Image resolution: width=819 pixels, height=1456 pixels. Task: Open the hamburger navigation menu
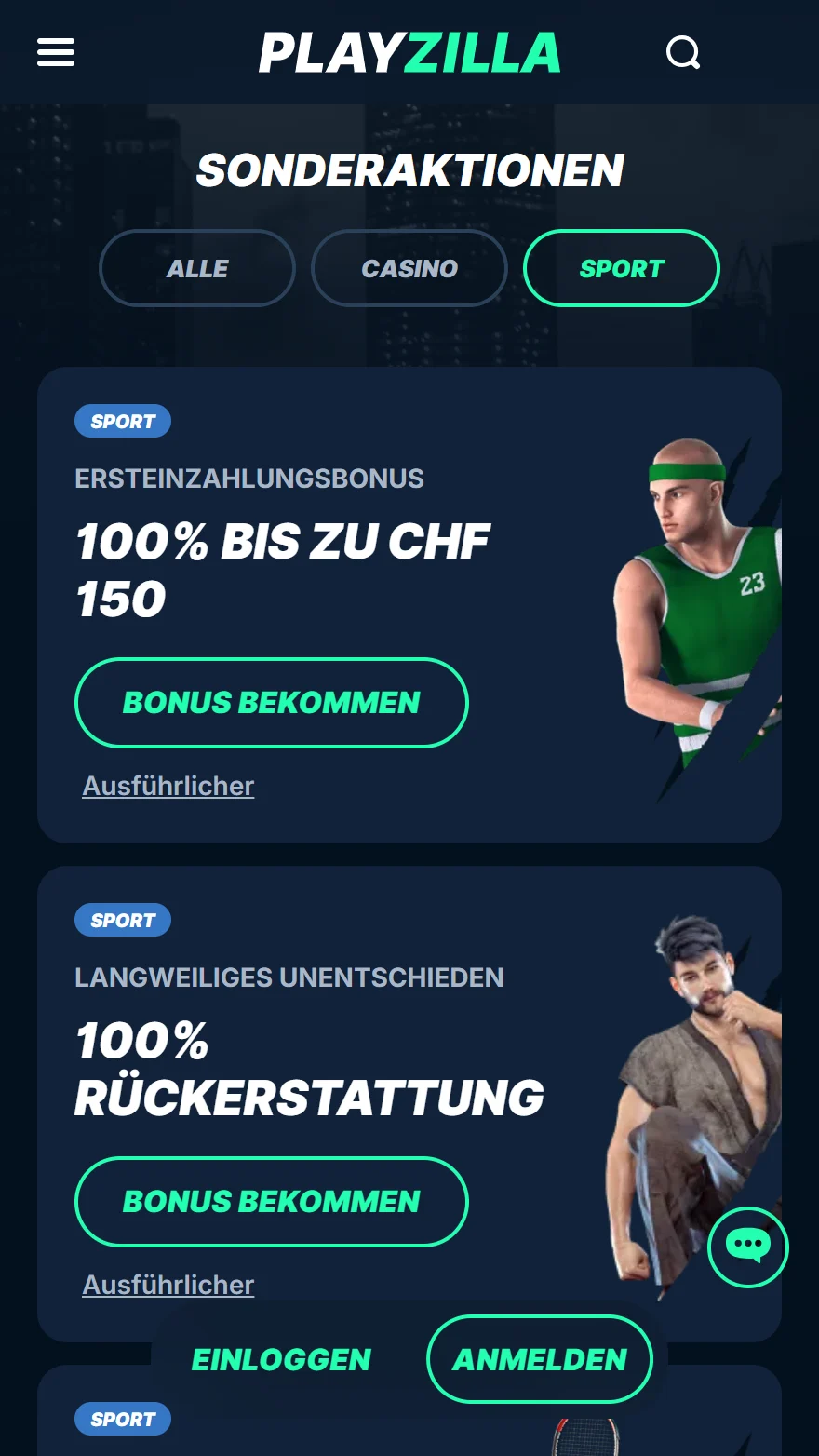[x=55, y=52]
